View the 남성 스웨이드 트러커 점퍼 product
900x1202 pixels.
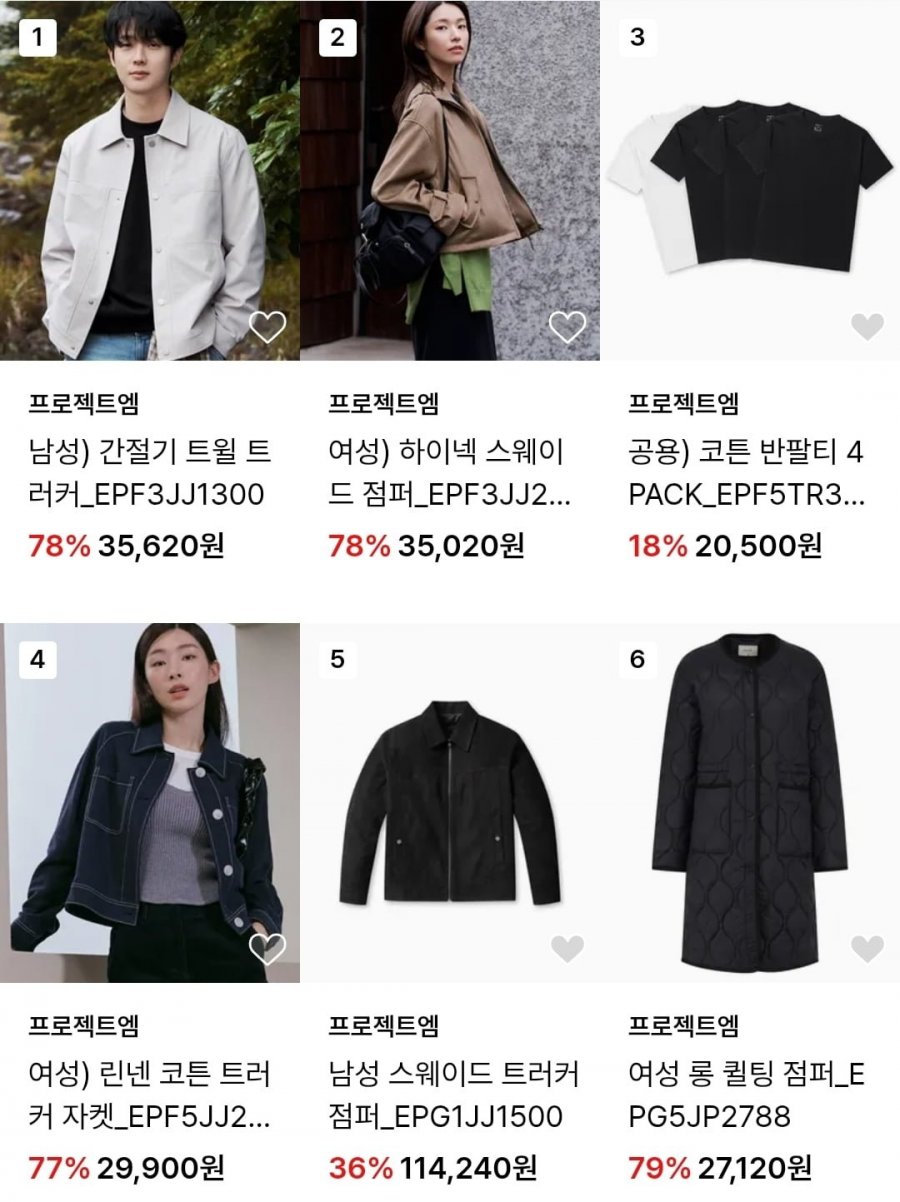450,800
